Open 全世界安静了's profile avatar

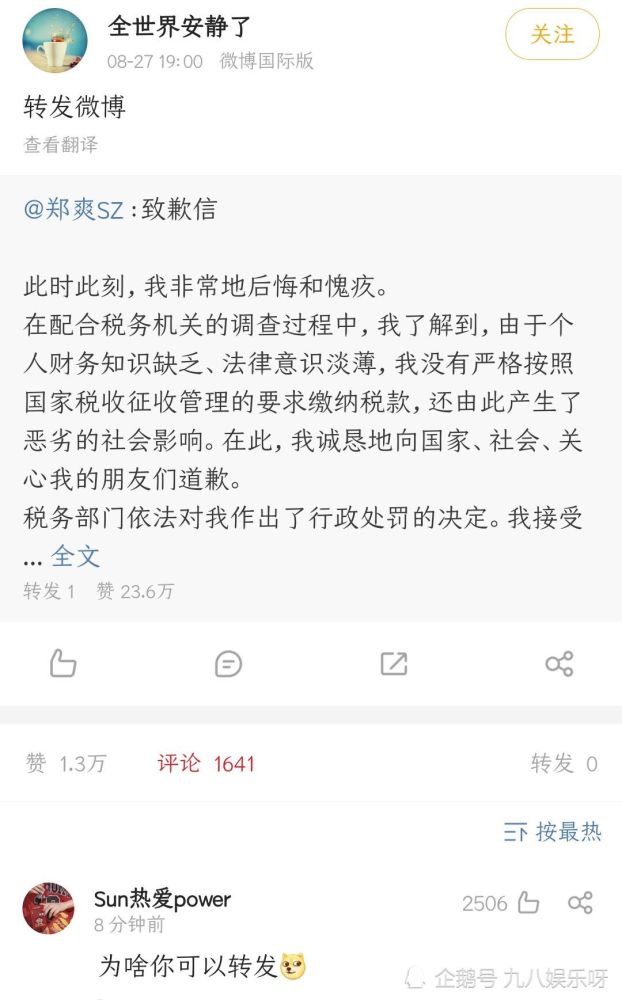click(x=55, y=40)
